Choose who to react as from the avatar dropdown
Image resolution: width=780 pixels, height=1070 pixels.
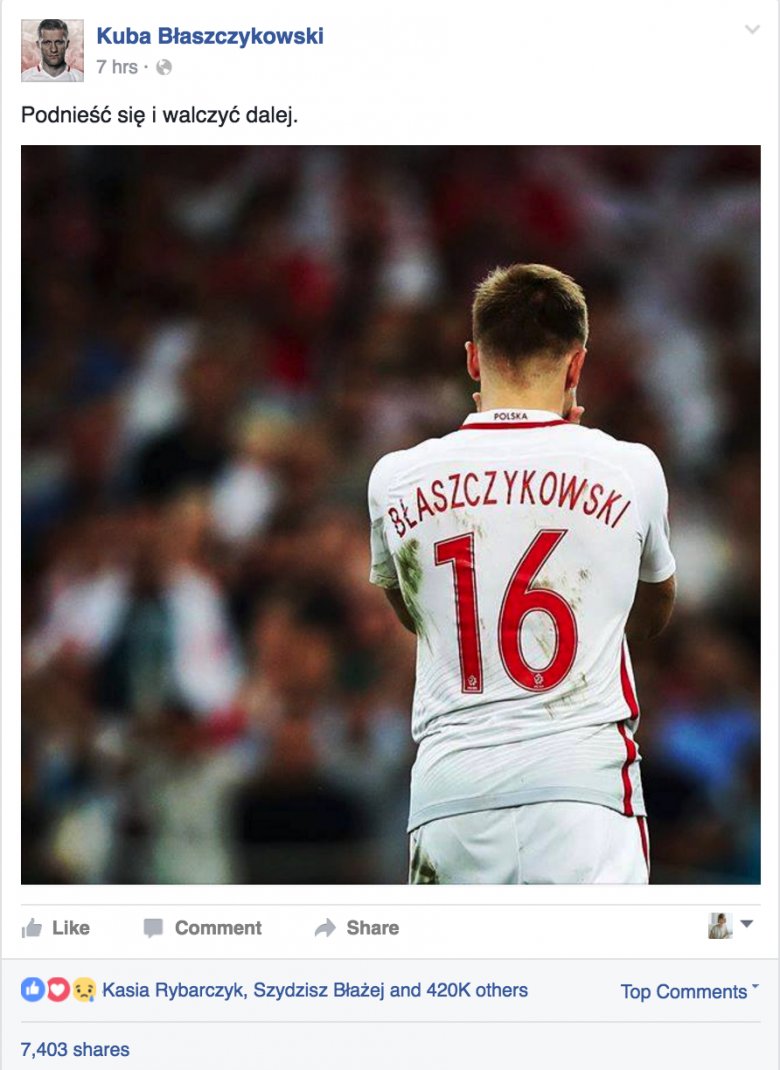tap(731, 926)
